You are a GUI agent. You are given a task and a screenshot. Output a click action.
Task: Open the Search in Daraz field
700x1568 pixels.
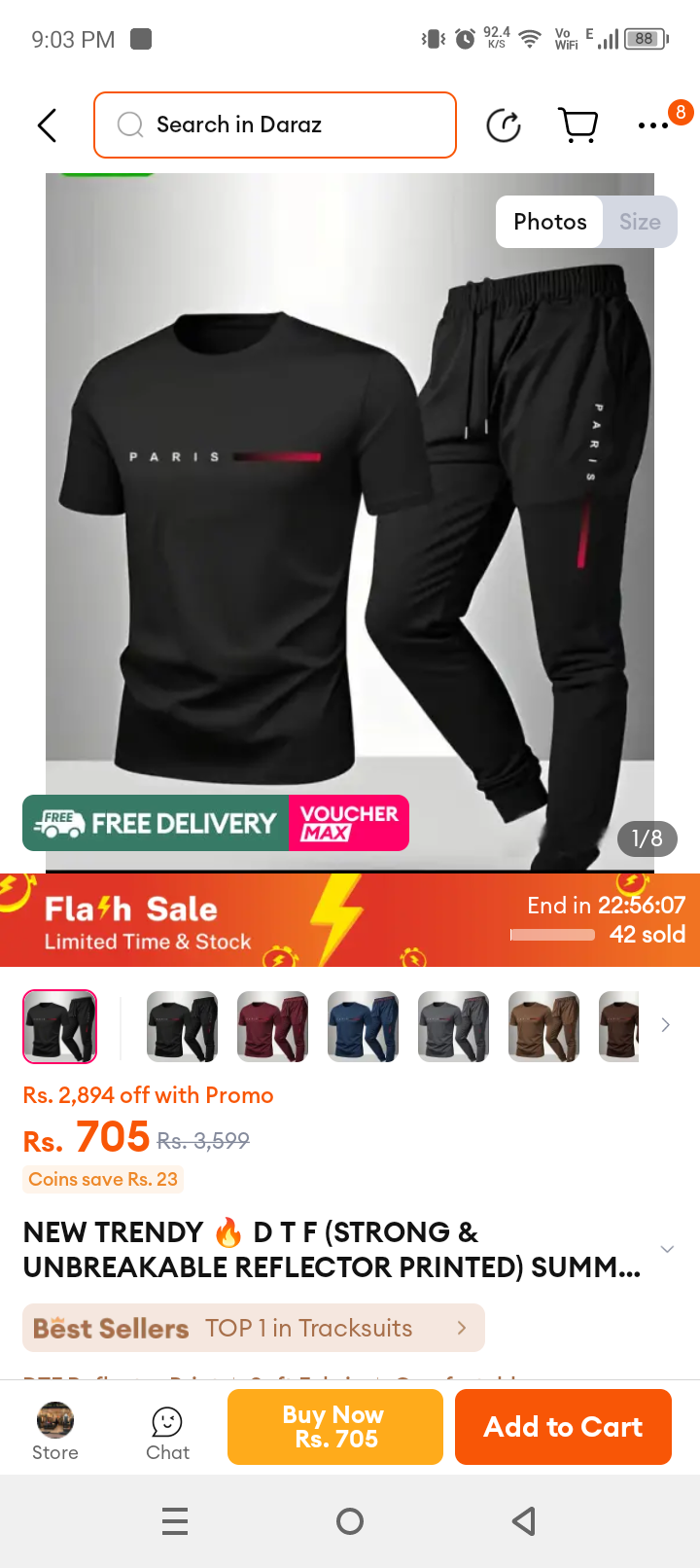[x=275, y=125]
